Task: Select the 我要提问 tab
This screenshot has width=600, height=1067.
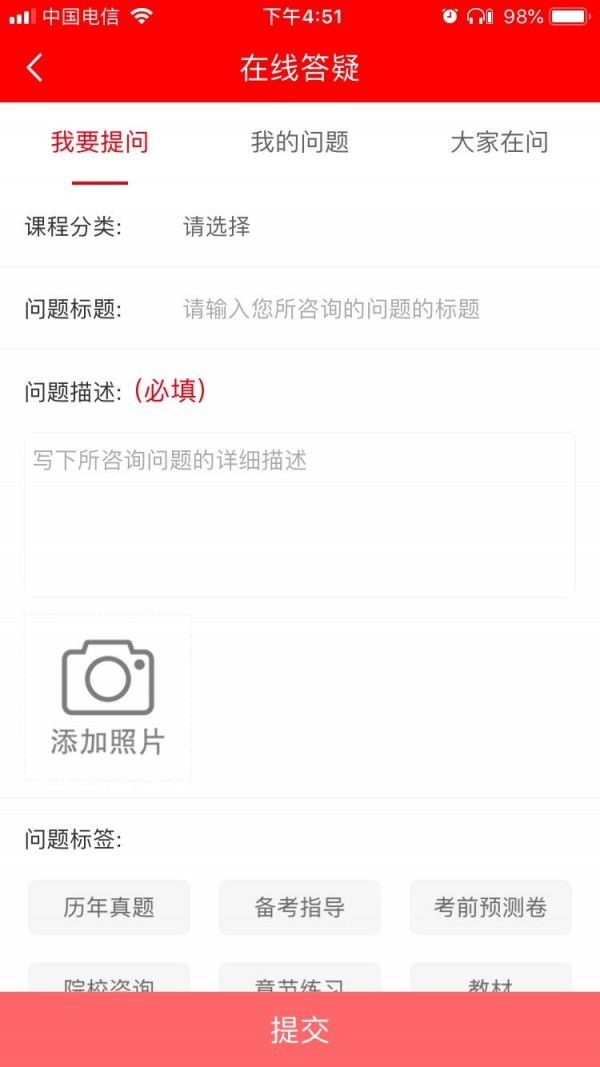Action: (100, 142)
